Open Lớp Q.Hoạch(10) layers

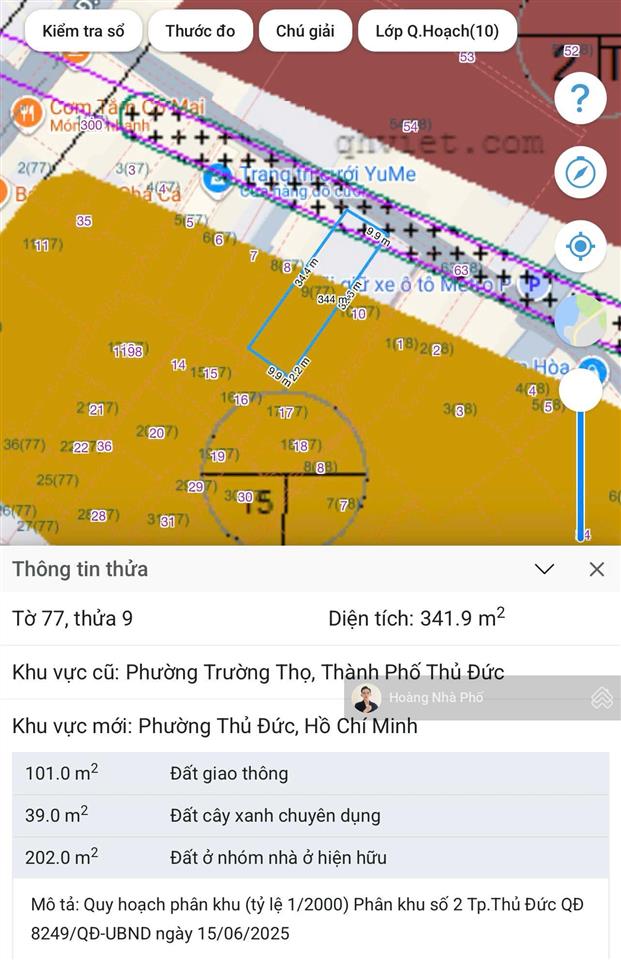tap(438, 31)
